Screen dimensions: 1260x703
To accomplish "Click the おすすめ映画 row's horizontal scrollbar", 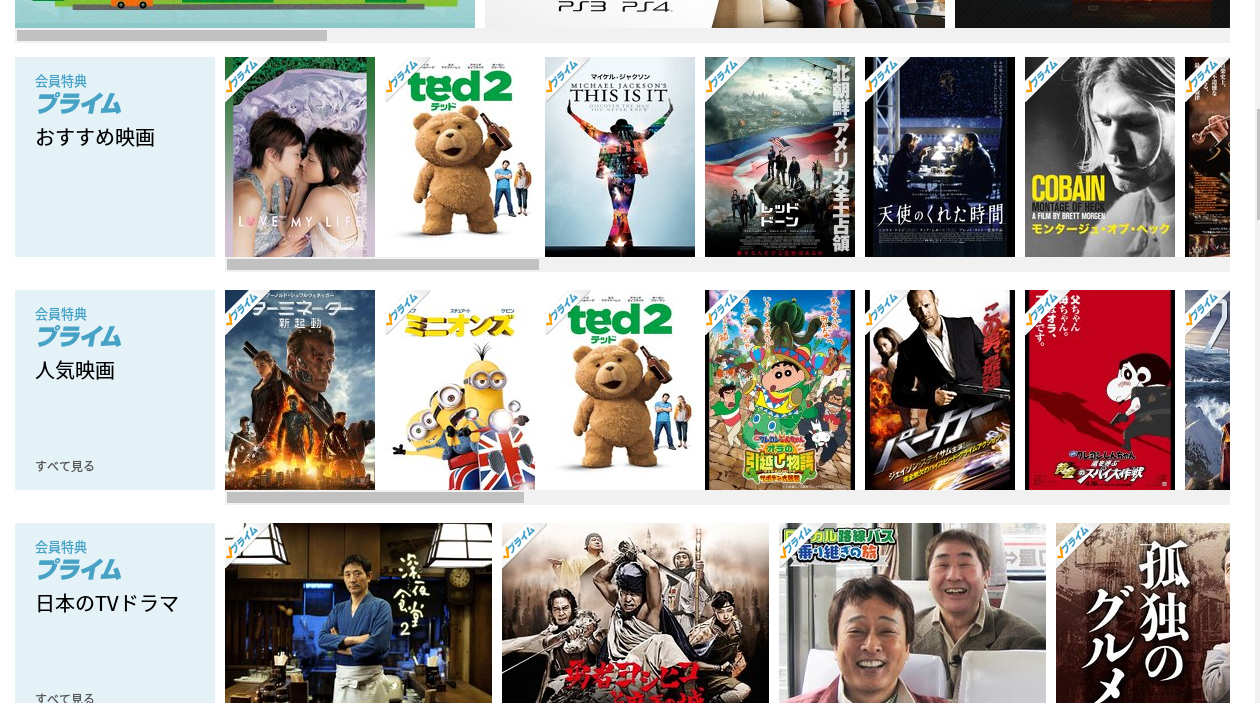I will 383,265.
